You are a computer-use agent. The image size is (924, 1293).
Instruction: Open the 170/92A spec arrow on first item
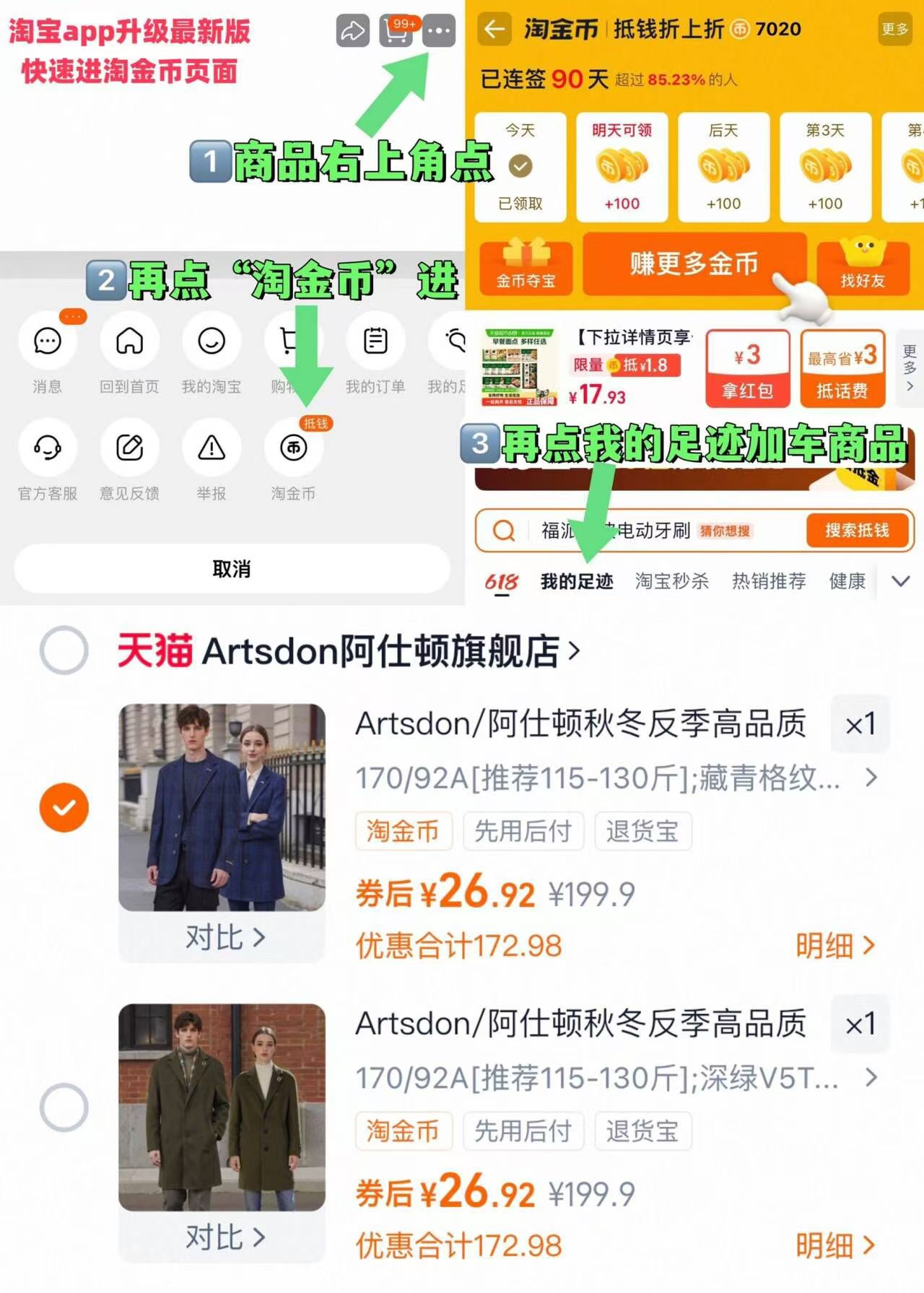point(870,779)
